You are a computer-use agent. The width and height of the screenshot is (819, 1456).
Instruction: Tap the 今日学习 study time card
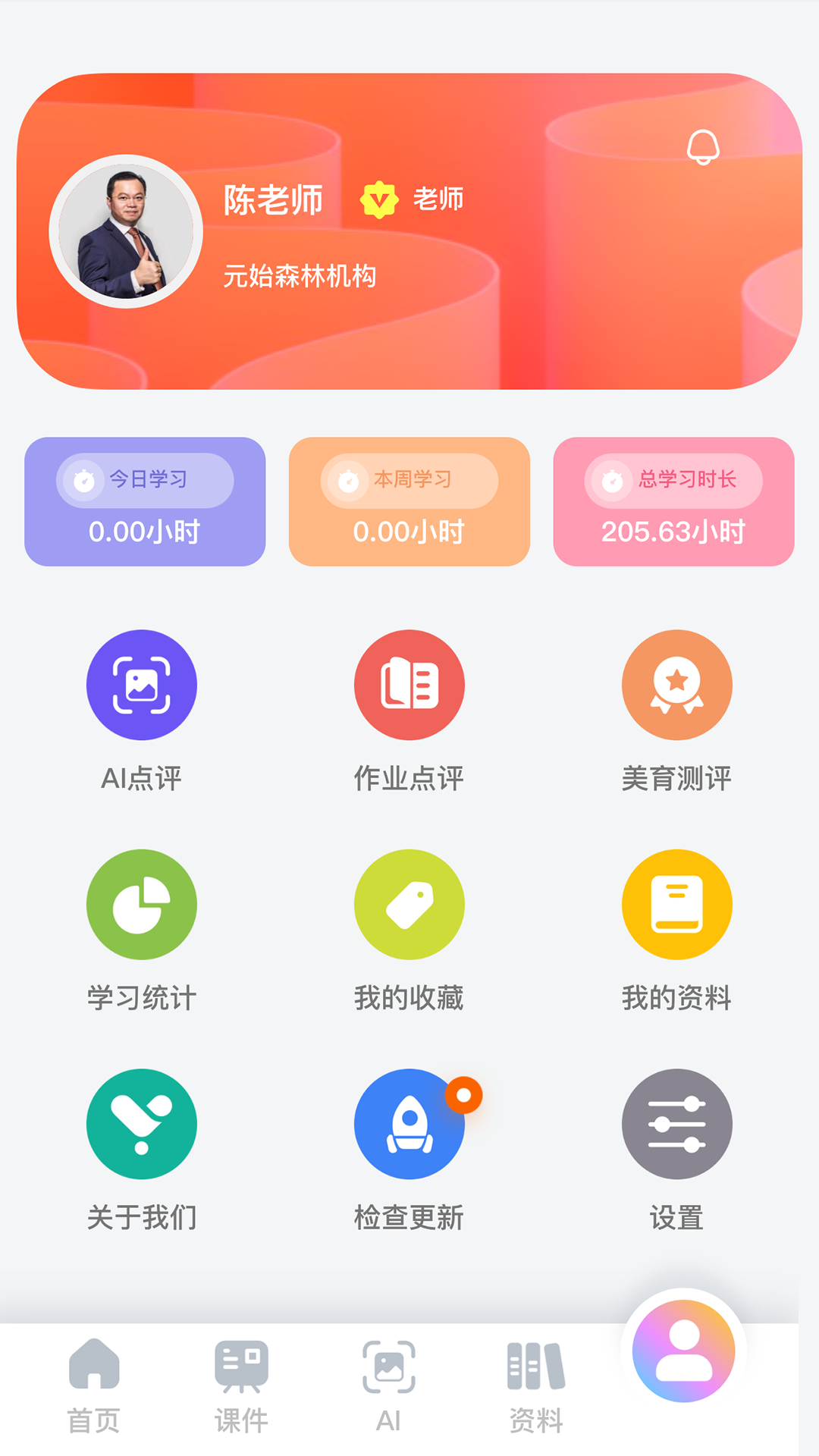pos(144,502)
